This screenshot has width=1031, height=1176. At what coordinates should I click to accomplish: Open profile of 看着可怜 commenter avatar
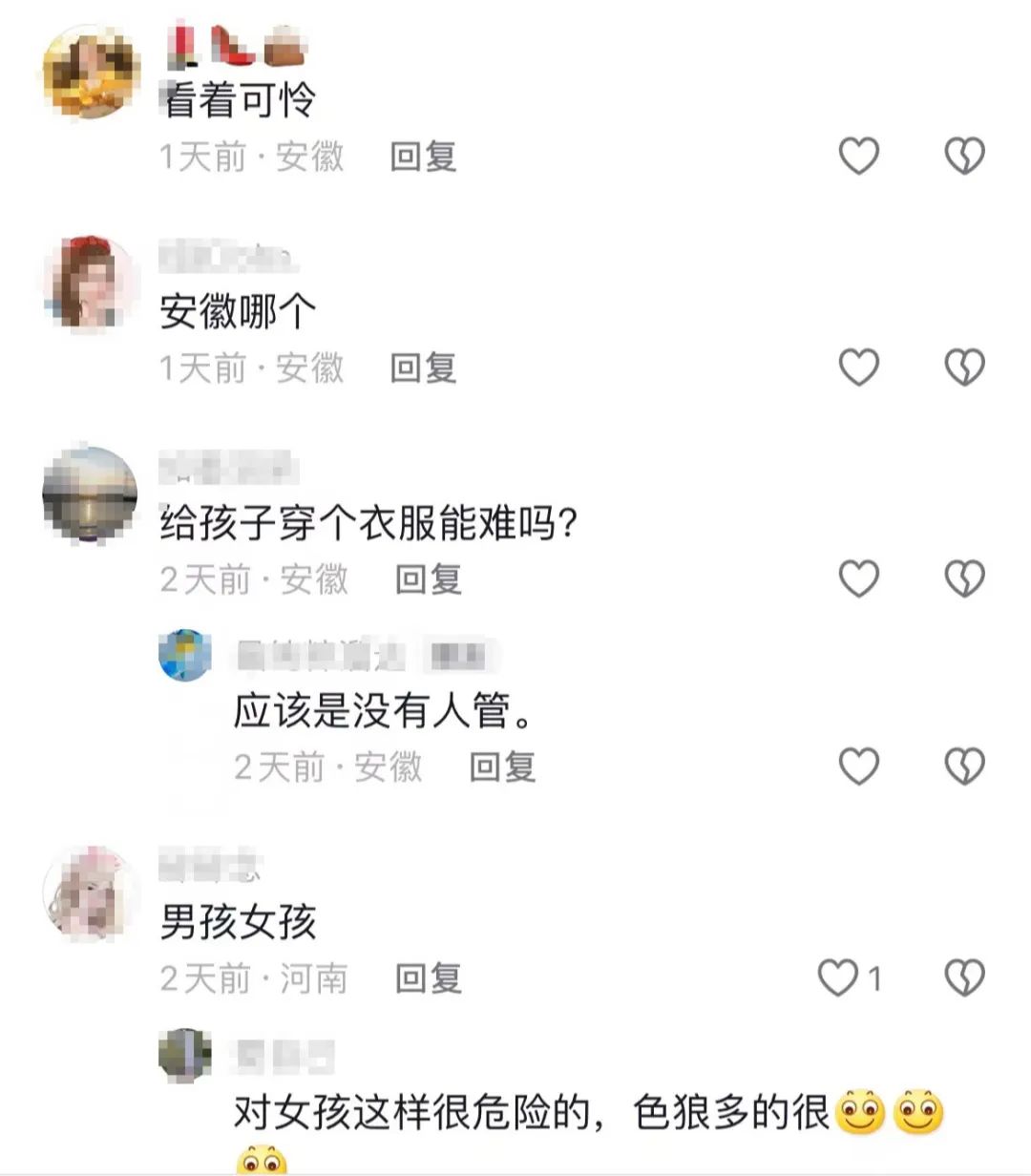[92, 73]
